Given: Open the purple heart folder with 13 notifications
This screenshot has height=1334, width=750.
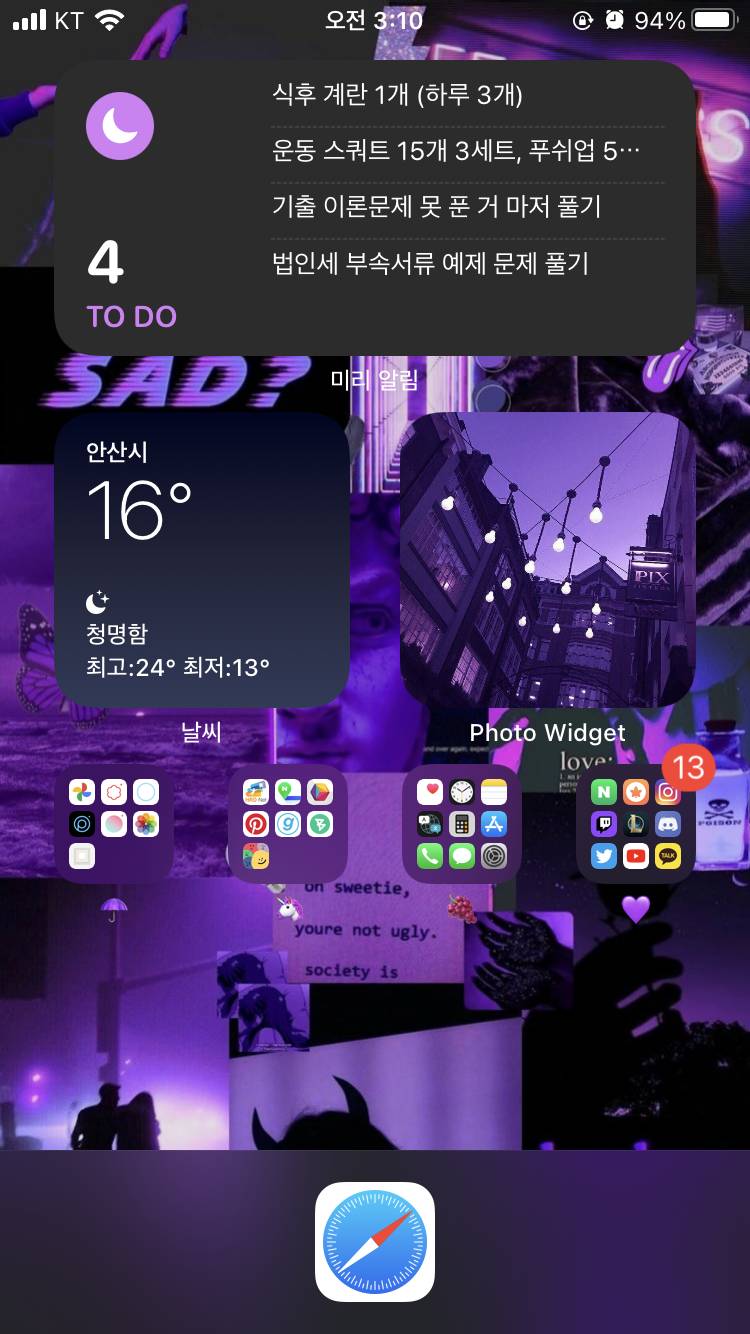Looking at the screenshot, I should tap(635, 825).
